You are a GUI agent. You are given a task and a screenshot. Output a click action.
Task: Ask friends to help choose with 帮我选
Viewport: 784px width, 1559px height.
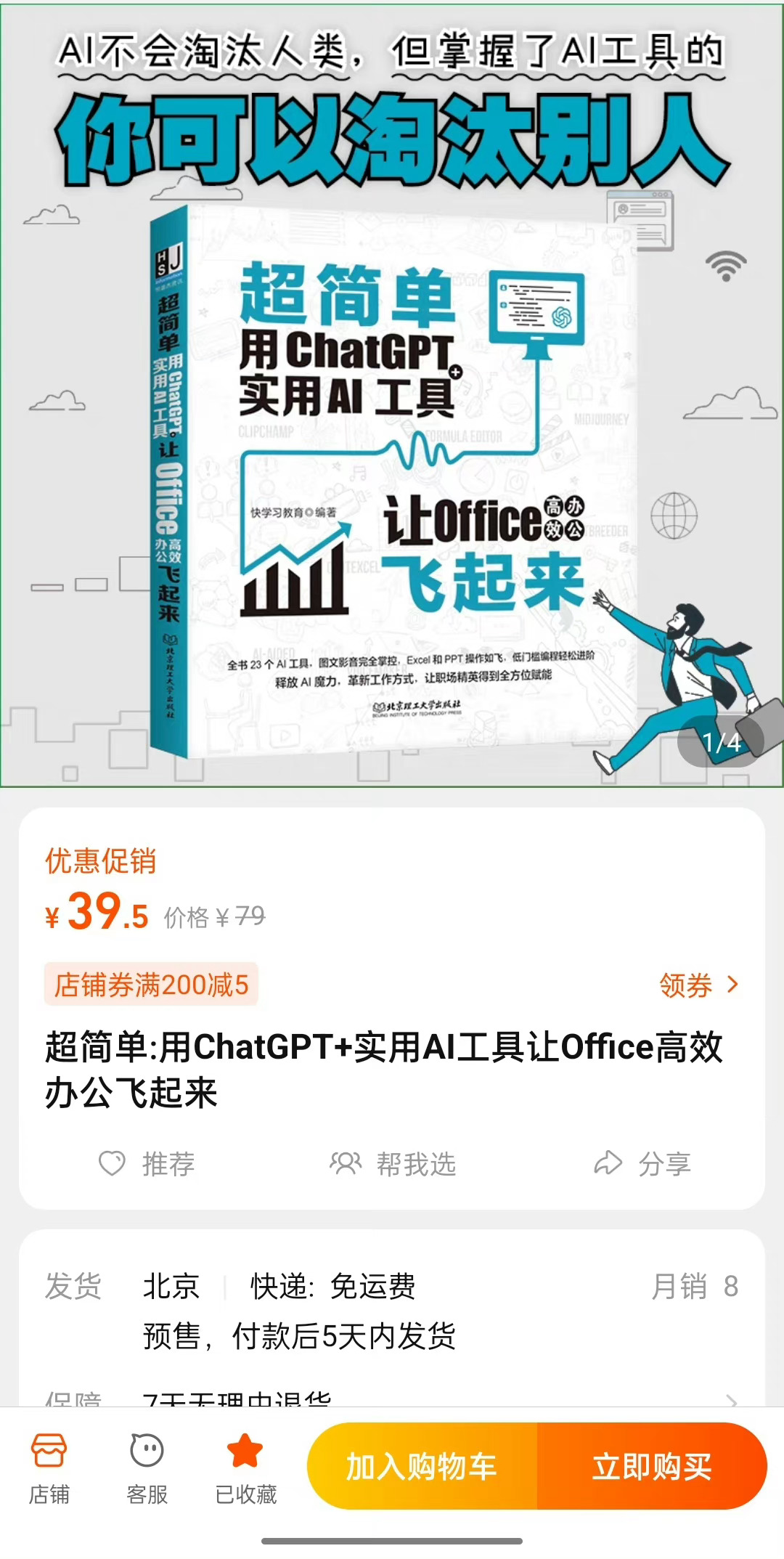pyautogui.click(x=393, y=1164)
